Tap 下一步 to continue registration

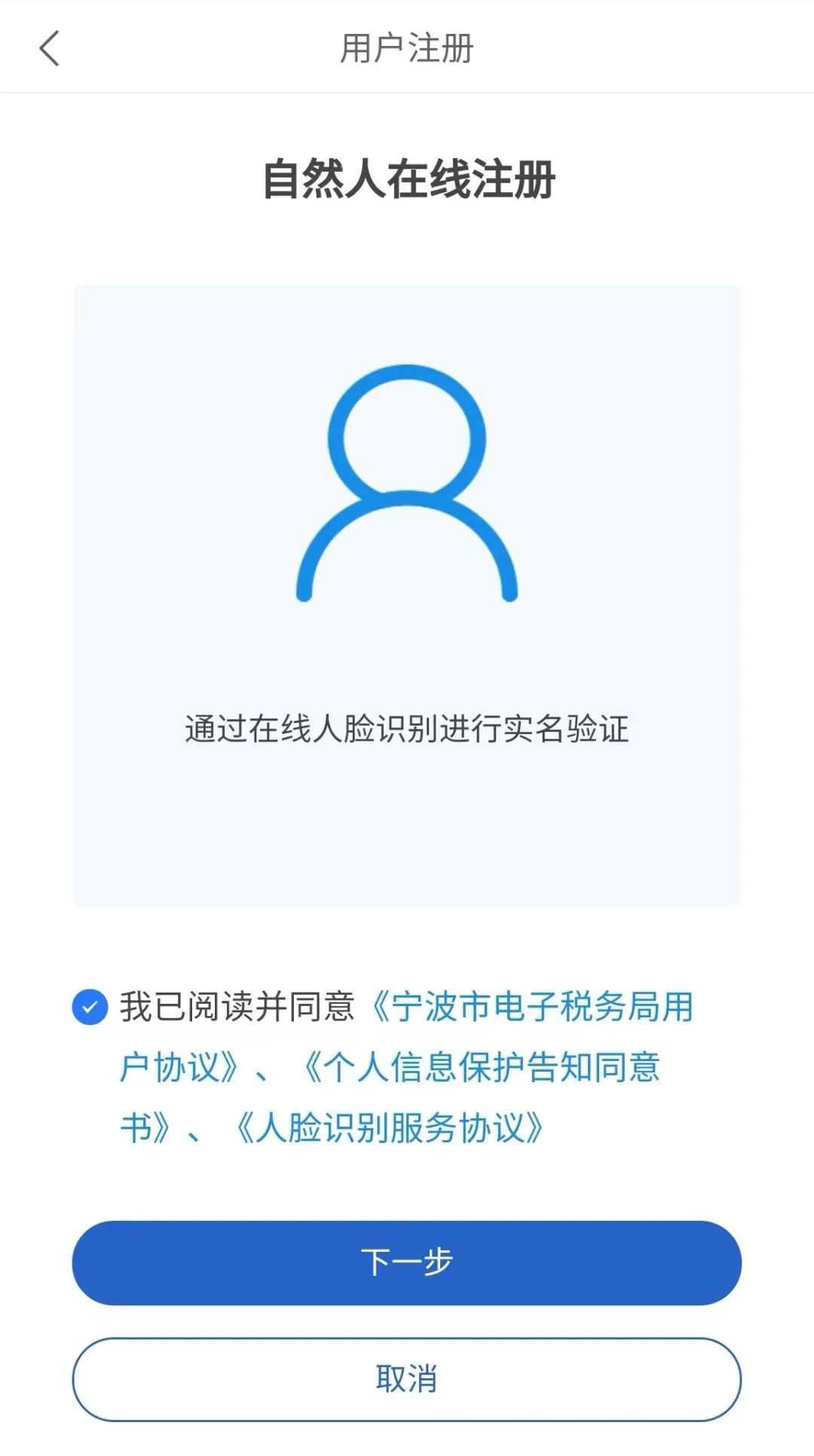(407, 1262)
